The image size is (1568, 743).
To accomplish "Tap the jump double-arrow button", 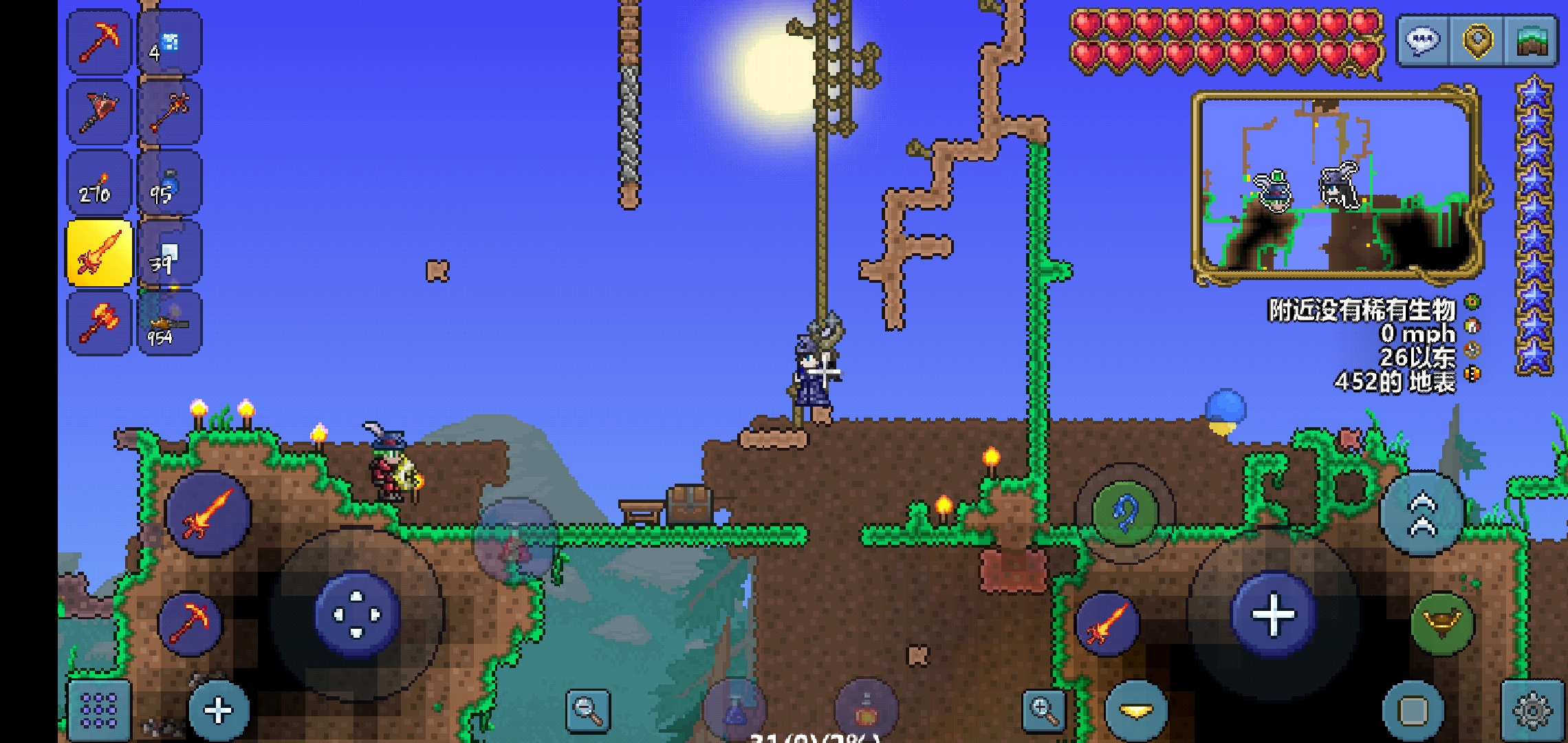I will pyautogui.click(x=1422, y=515).
